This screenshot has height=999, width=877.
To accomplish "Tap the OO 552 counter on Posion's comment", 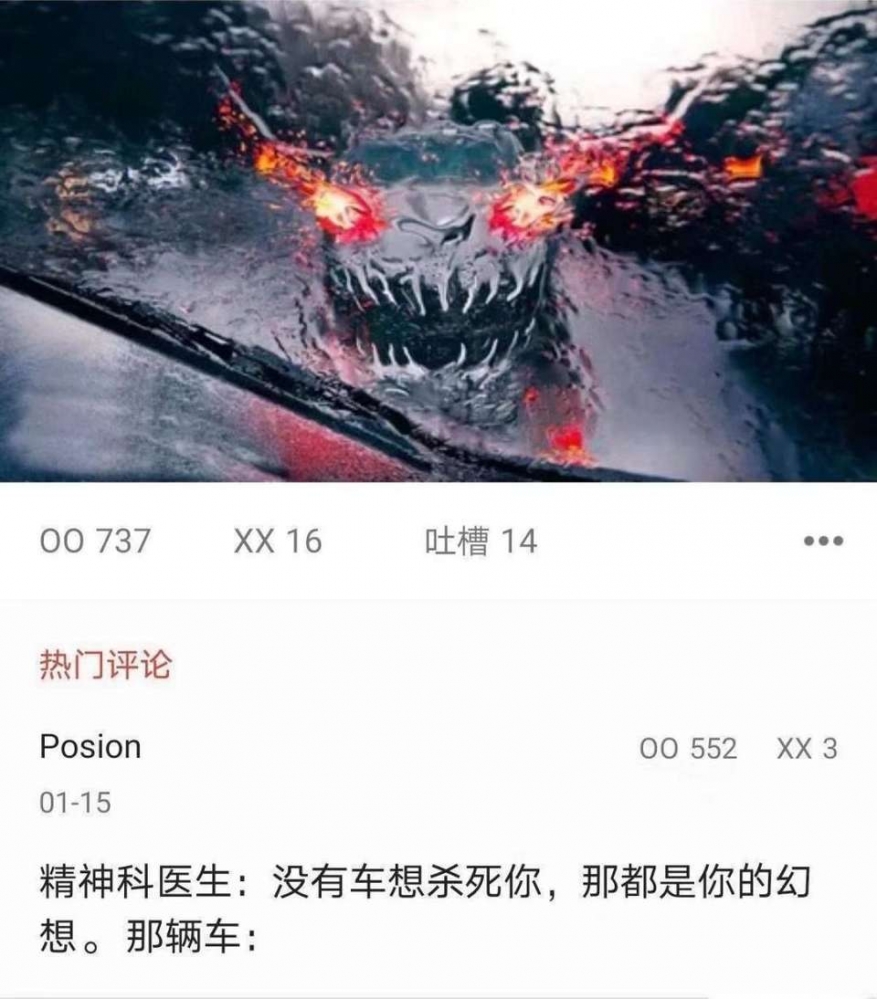I will pyautogui.click(x=685, y=745).
